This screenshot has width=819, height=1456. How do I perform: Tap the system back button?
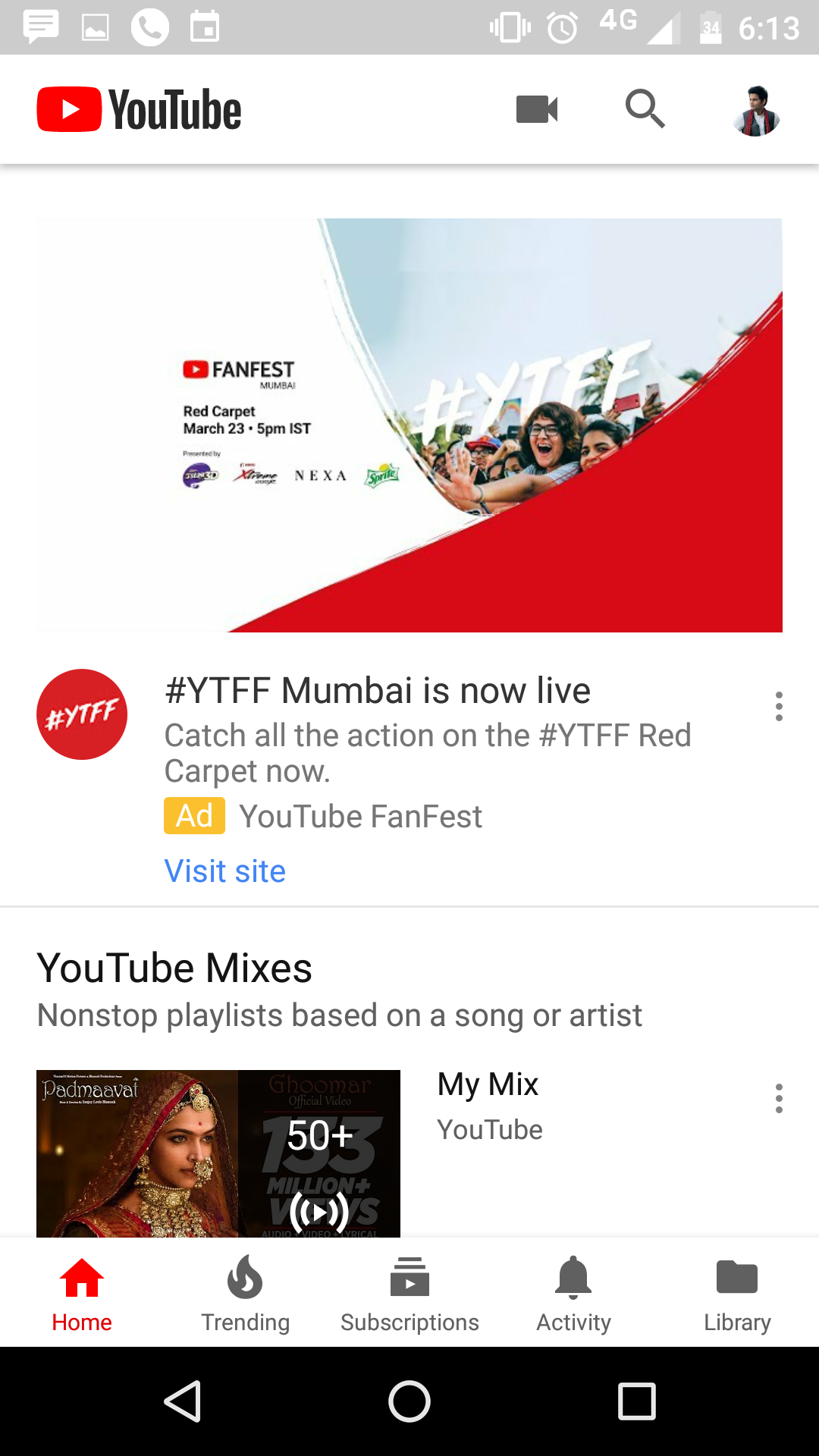(183, 1401)
